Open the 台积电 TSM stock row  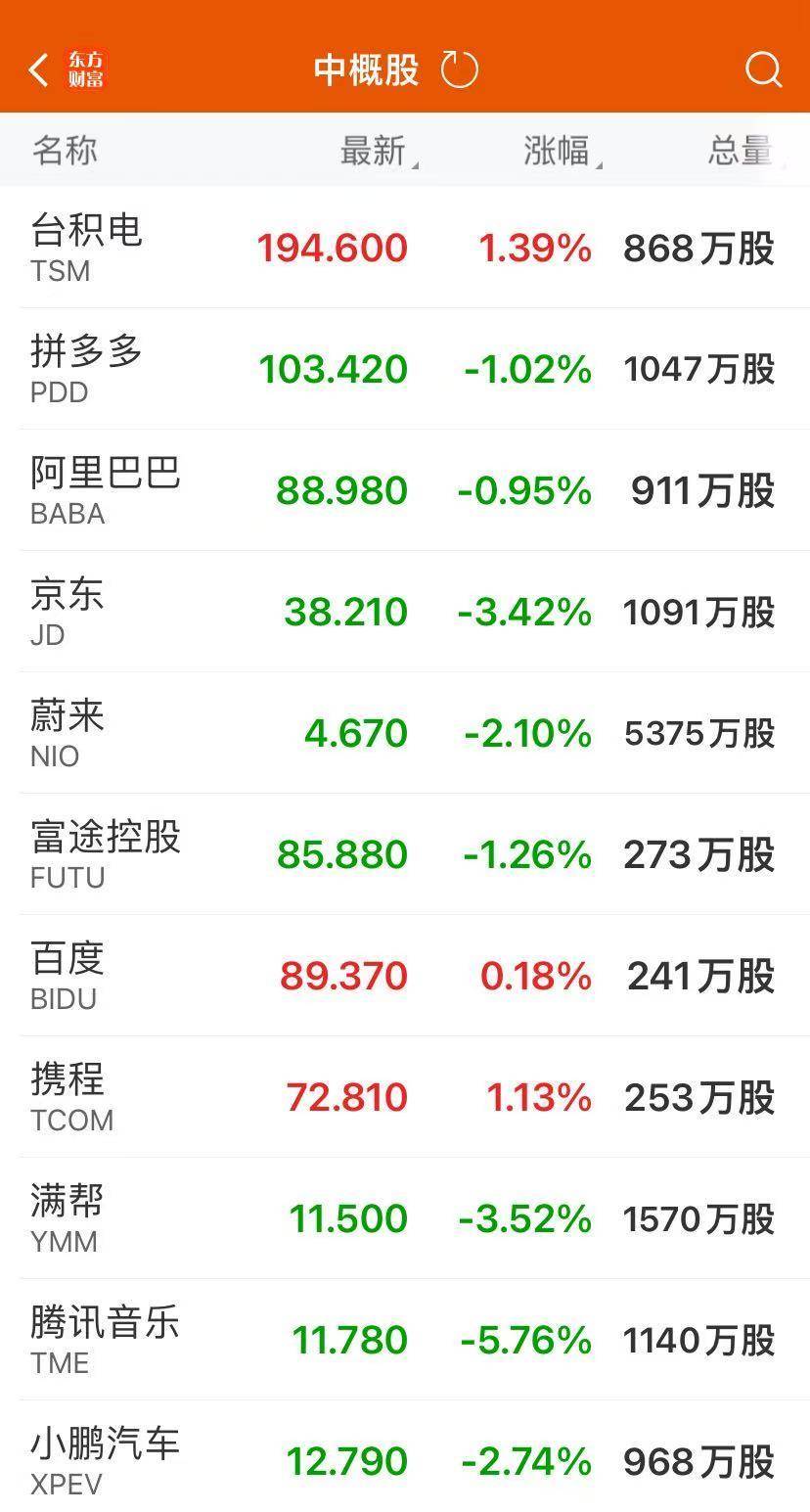click(405, 248)
